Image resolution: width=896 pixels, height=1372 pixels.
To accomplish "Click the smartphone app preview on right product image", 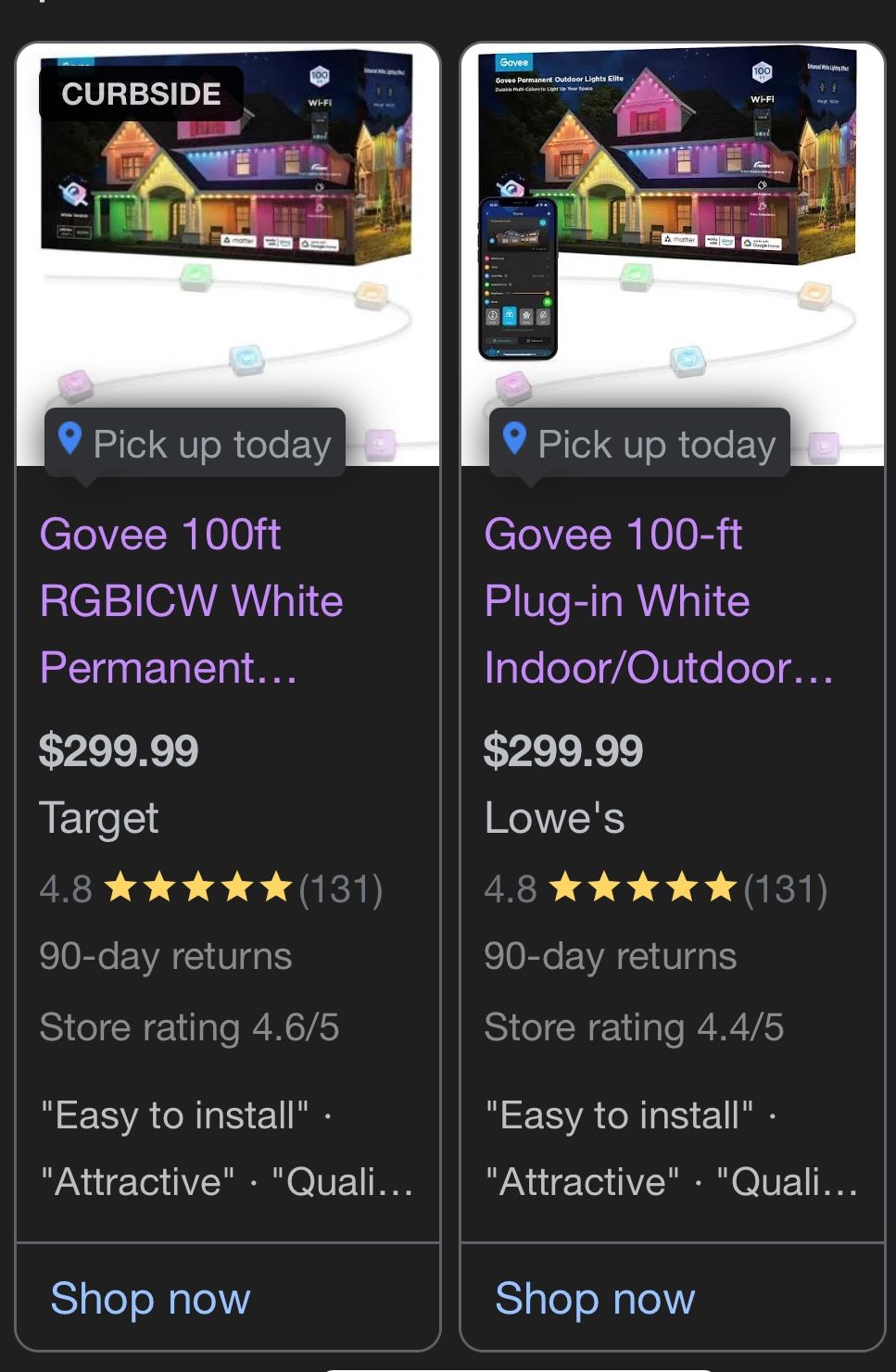I will pos(519,276).
